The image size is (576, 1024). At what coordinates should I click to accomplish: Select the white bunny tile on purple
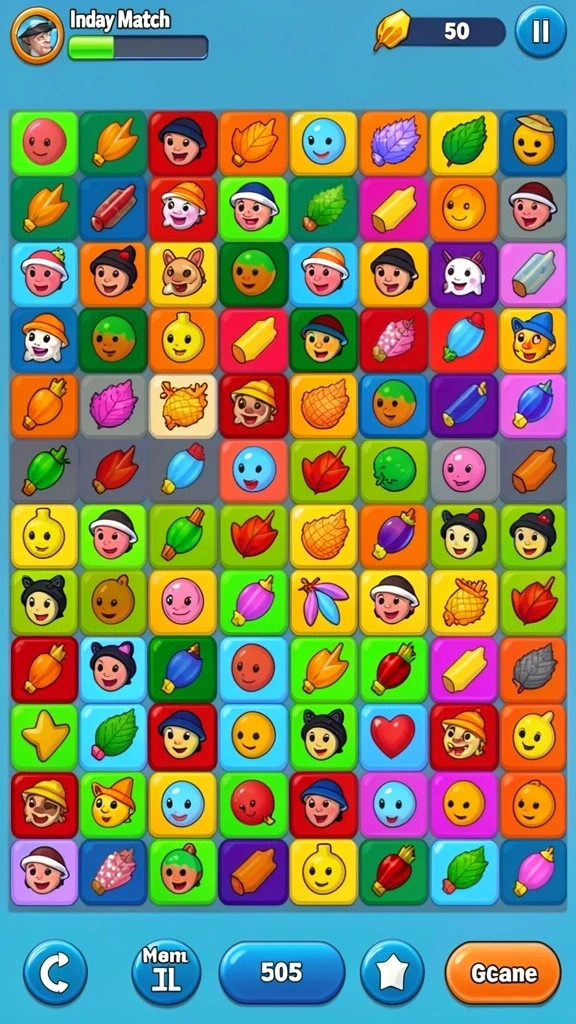[x=463, y=275]
